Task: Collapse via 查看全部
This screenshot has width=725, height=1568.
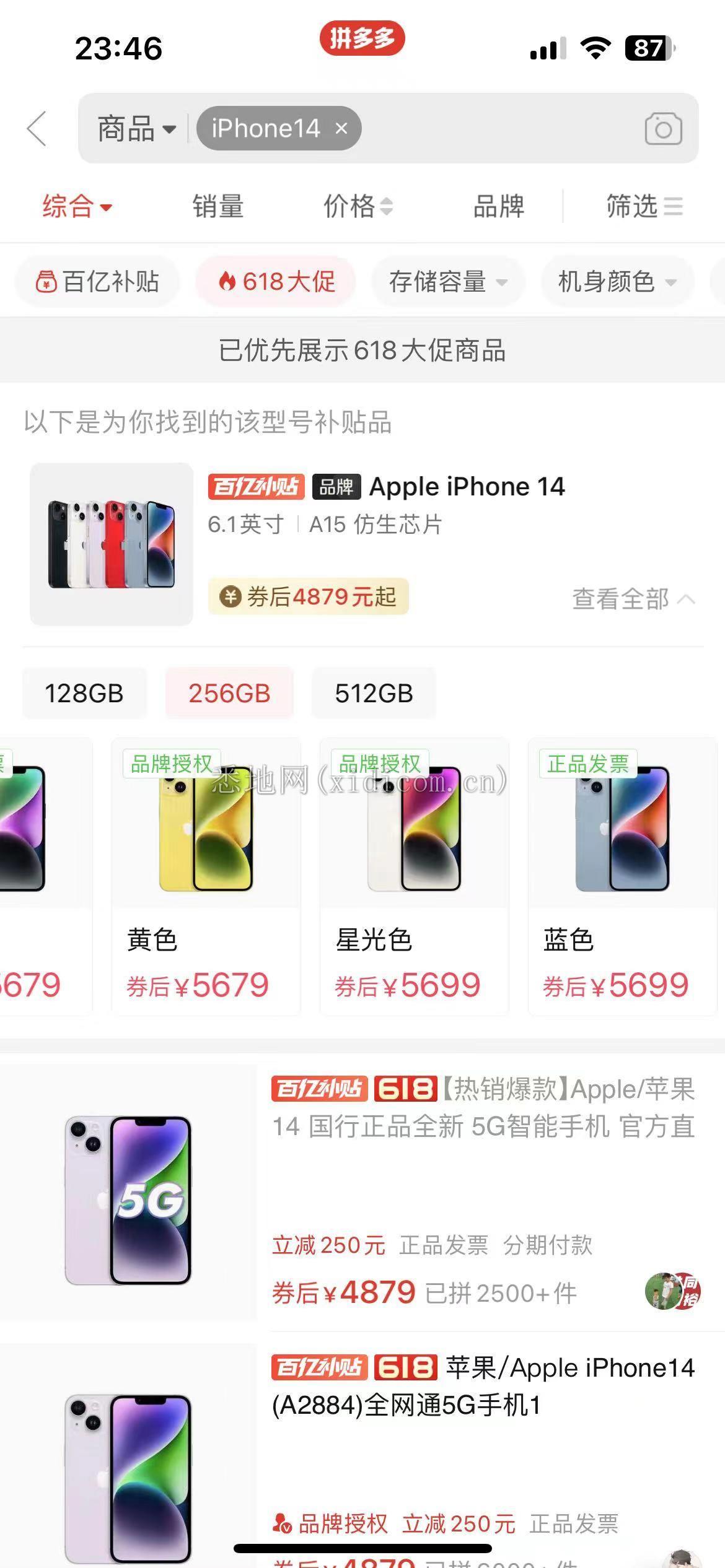Action: [633, 599]
